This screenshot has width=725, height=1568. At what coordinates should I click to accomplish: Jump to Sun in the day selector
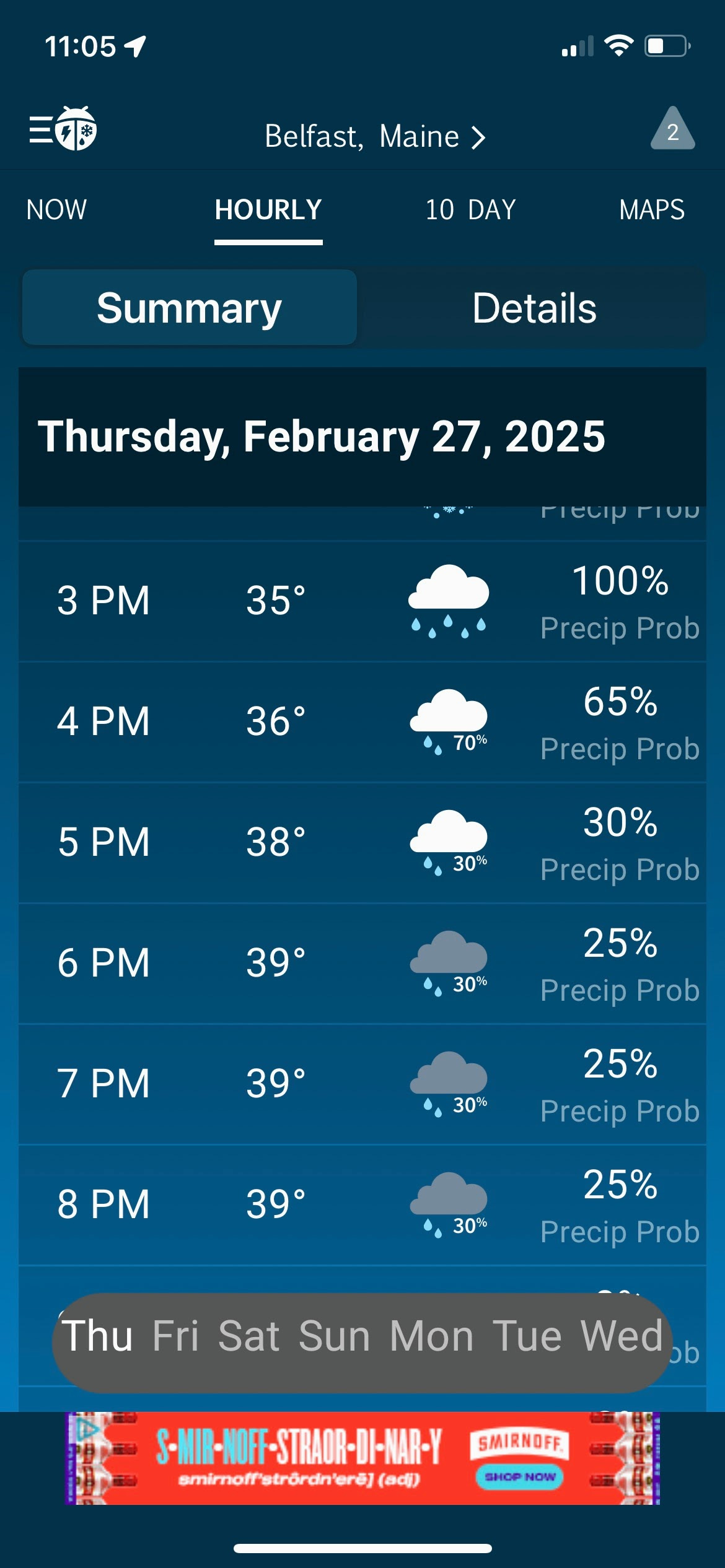click(x=335, y=1336)
